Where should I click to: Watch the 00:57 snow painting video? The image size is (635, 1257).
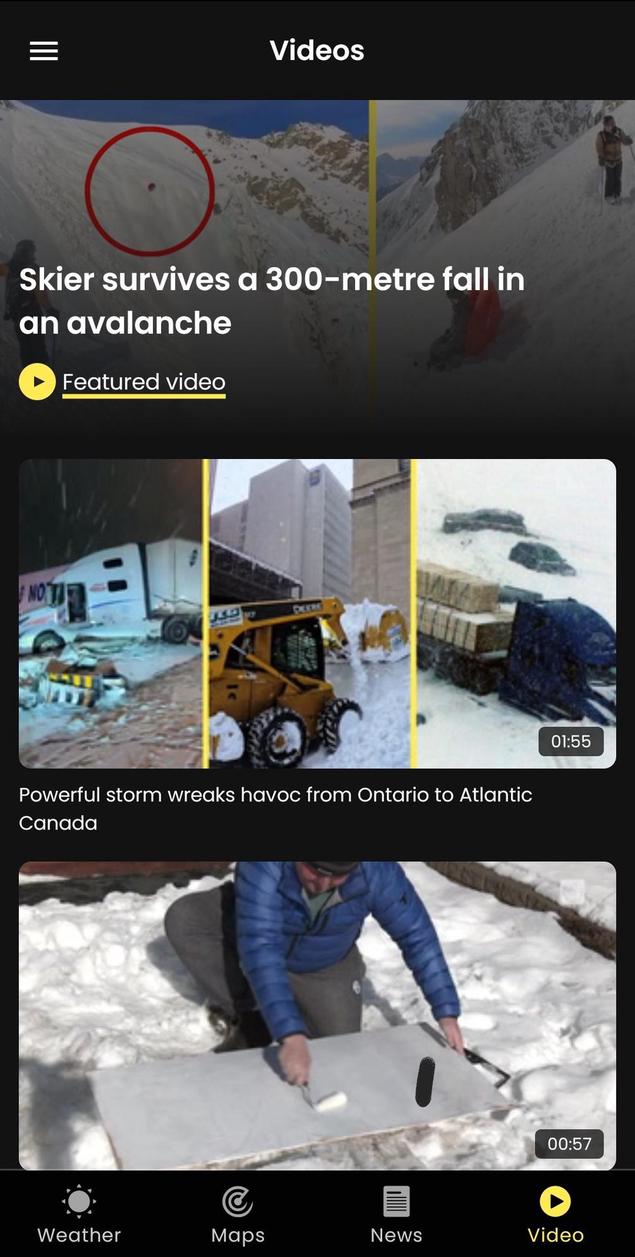[317, 1015]
